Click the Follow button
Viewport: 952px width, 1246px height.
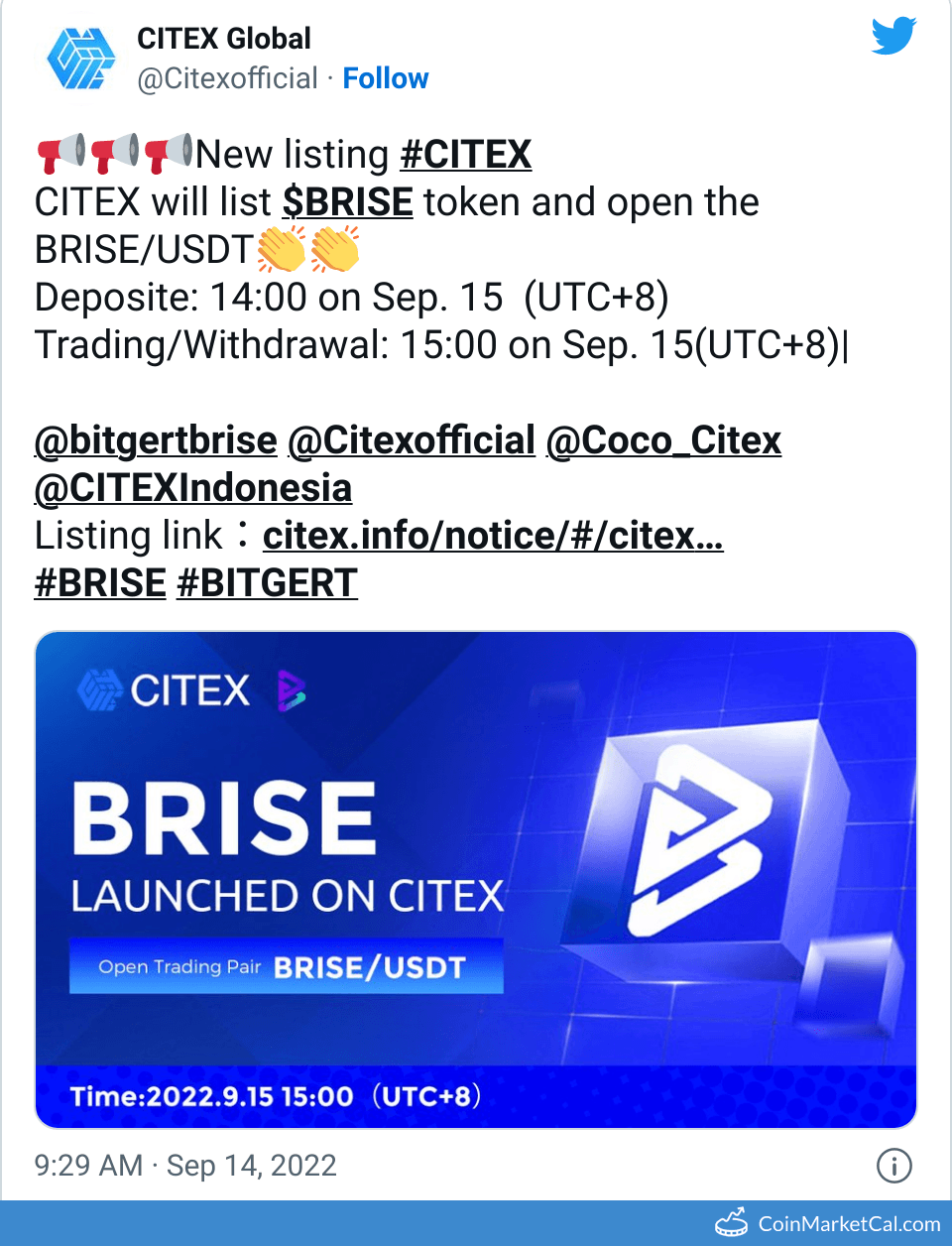pyautogui.click(x=386, y=77)
